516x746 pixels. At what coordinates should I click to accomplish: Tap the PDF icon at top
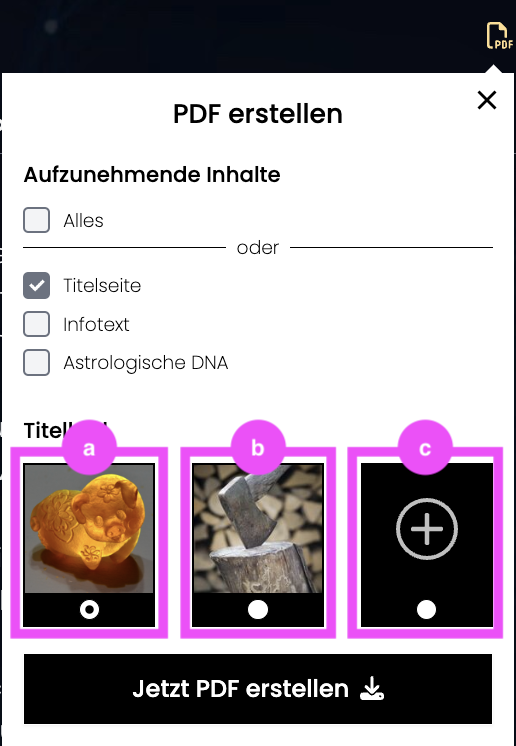tap(499, 36)
